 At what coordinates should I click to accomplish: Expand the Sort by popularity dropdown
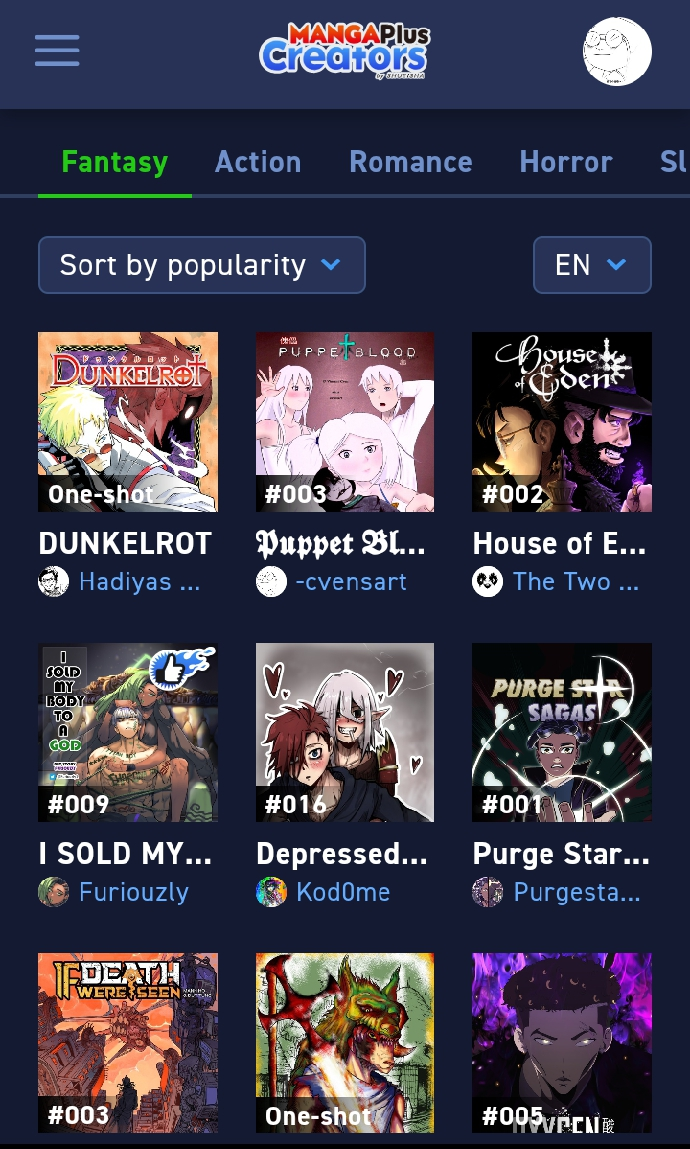[x=201, y=265]
